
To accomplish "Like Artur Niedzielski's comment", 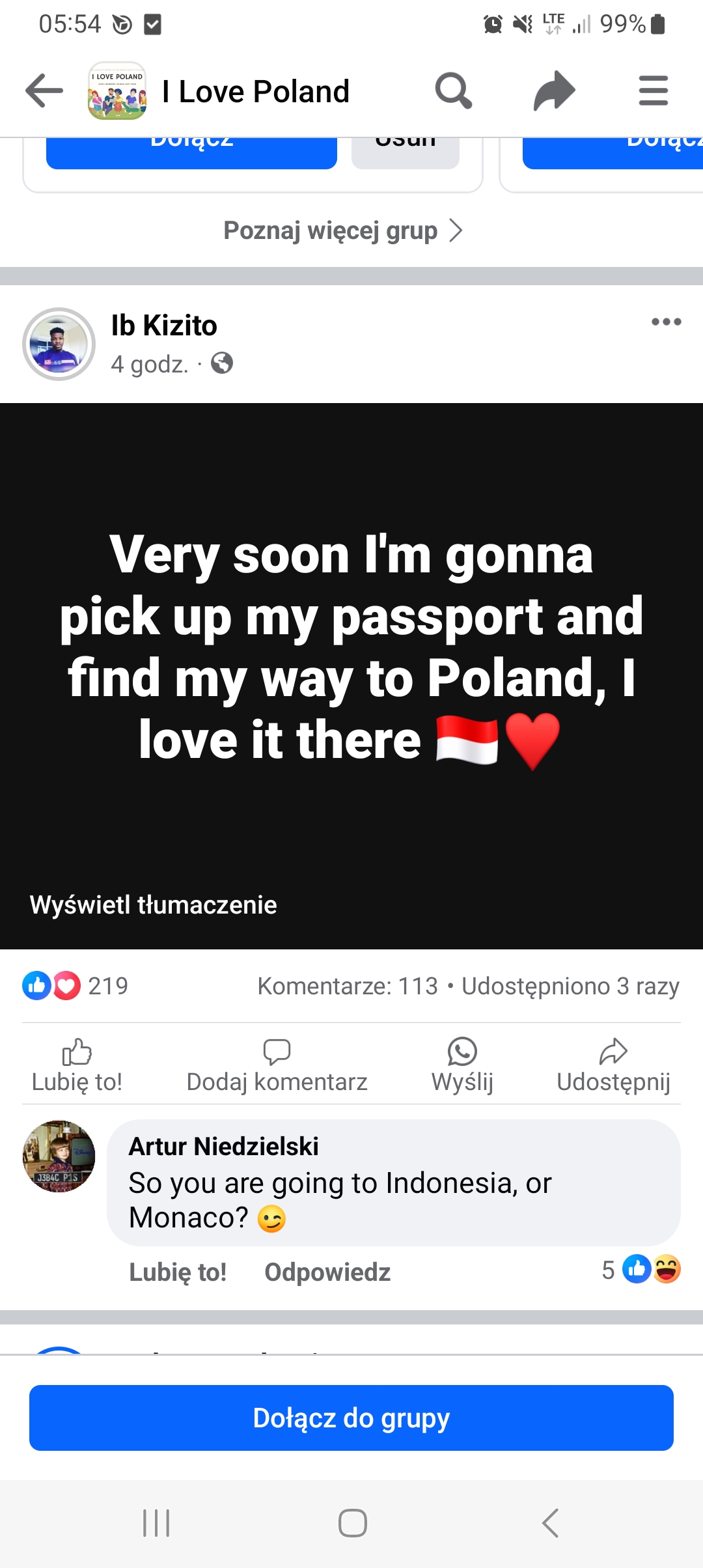I will coord(178,1272).
